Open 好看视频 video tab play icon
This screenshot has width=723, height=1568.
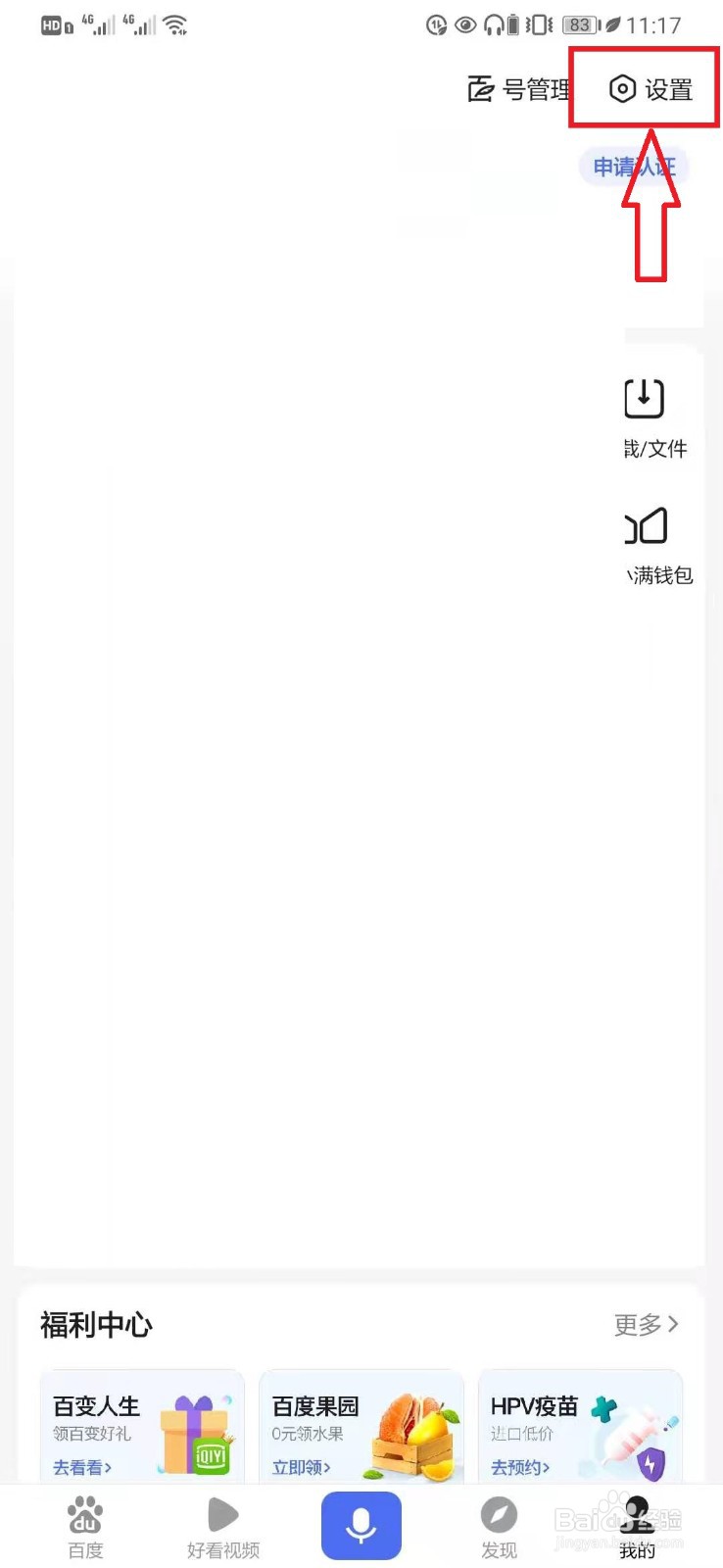click(222, 1512)
